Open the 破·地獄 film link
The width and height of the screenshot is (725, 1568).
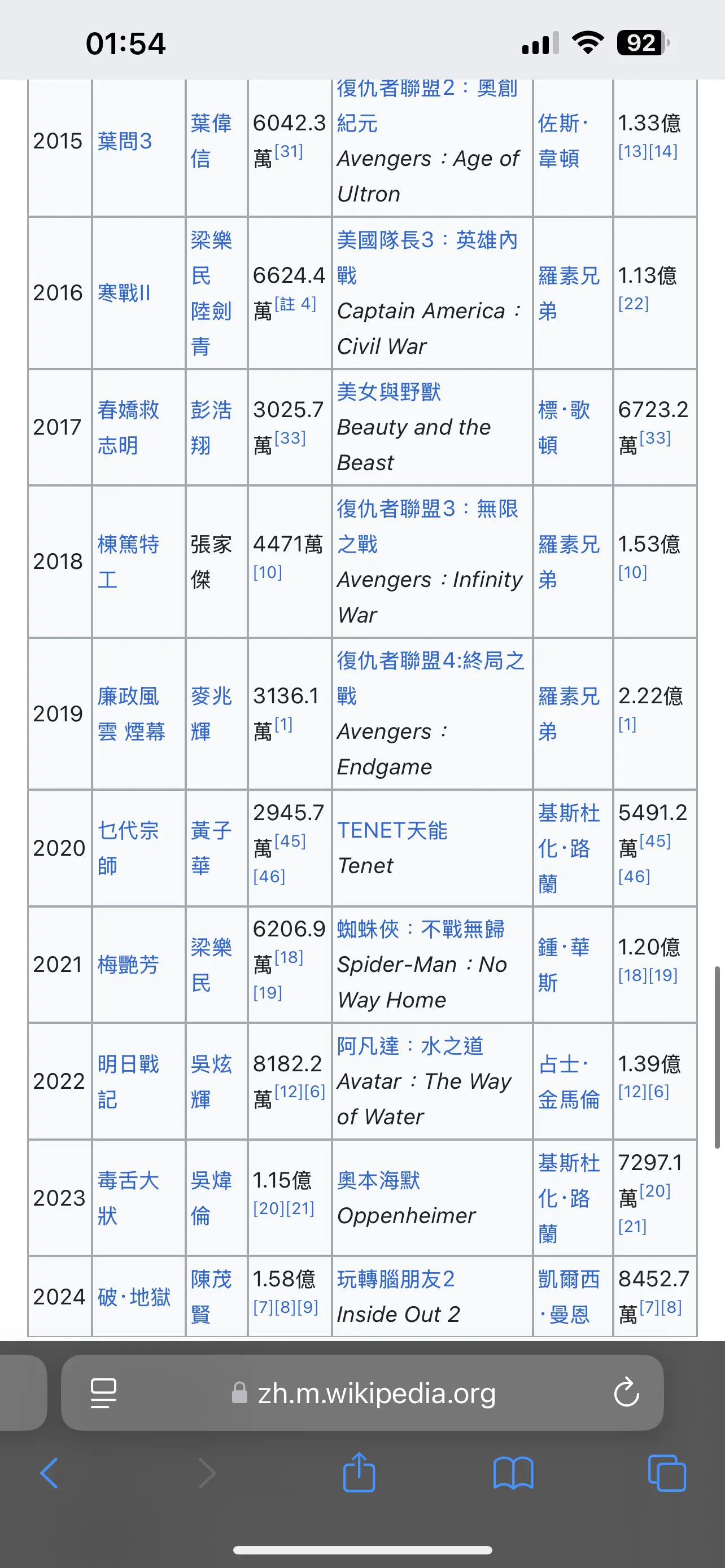coord(134,1297)
